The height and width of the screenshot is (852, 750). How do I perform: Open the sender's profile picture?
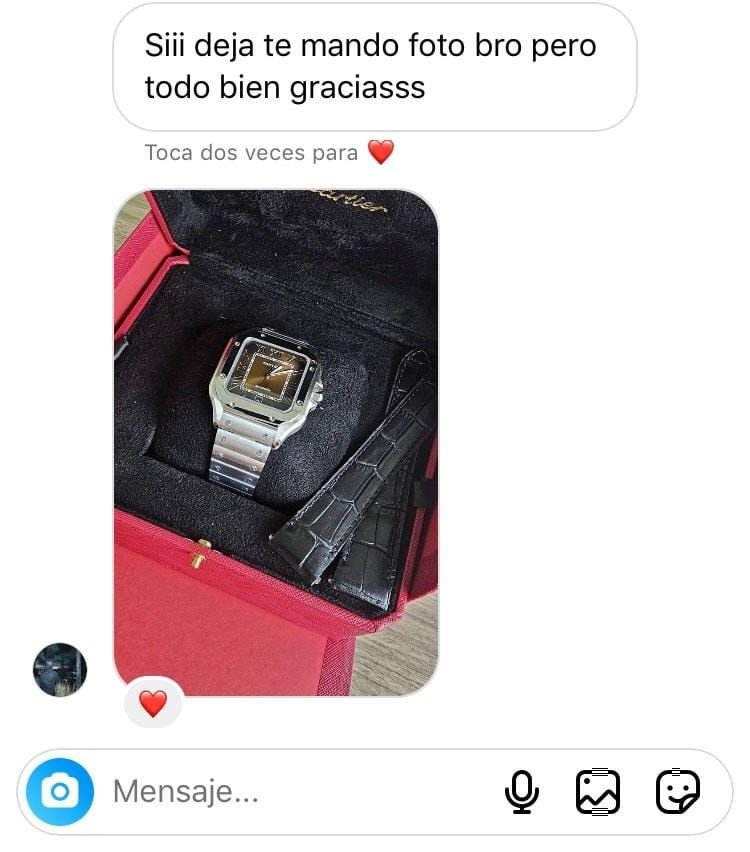click(60, 669)
